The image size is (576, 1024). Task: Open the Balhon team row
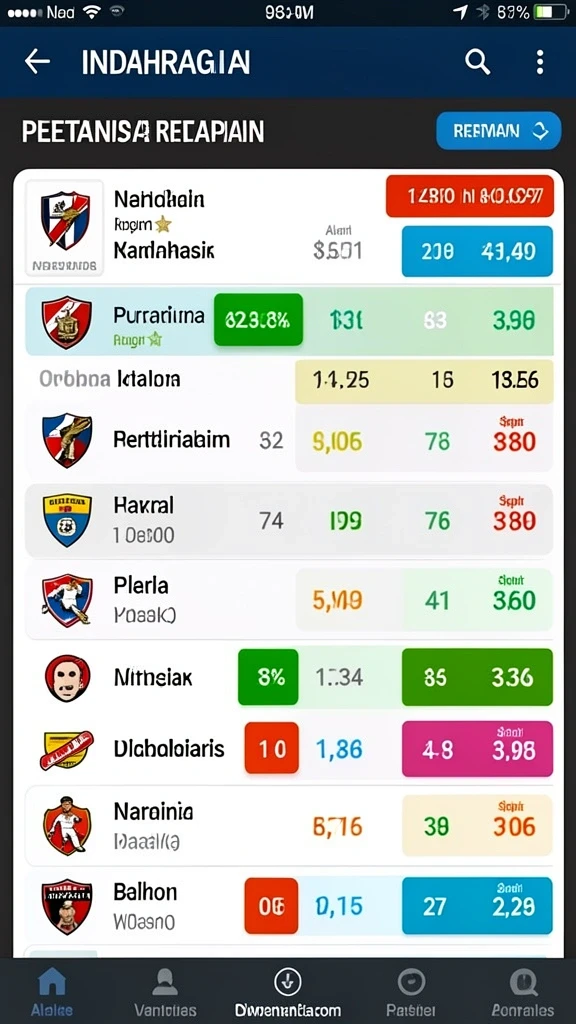pos(289,906)
